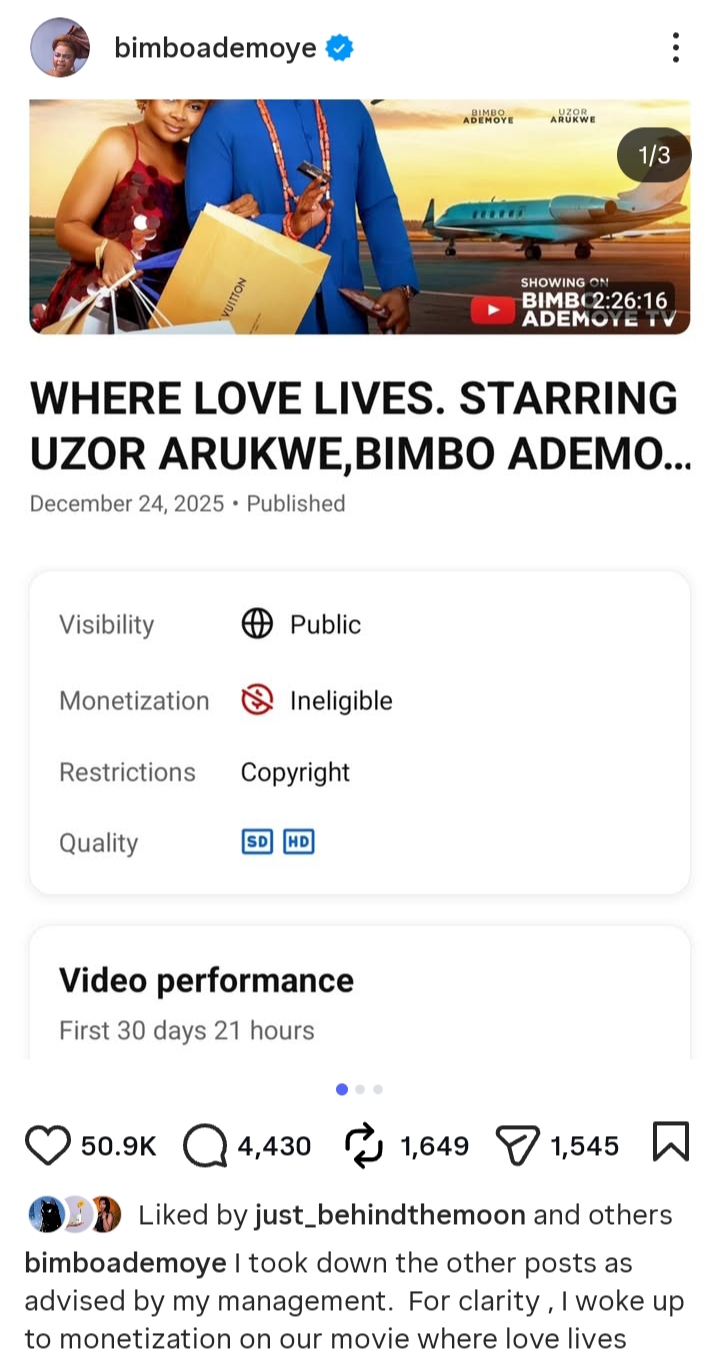Share the post via the paper-plane icon
Viewport: 720px width, 1358px height.
click(x=518, y=1145)
